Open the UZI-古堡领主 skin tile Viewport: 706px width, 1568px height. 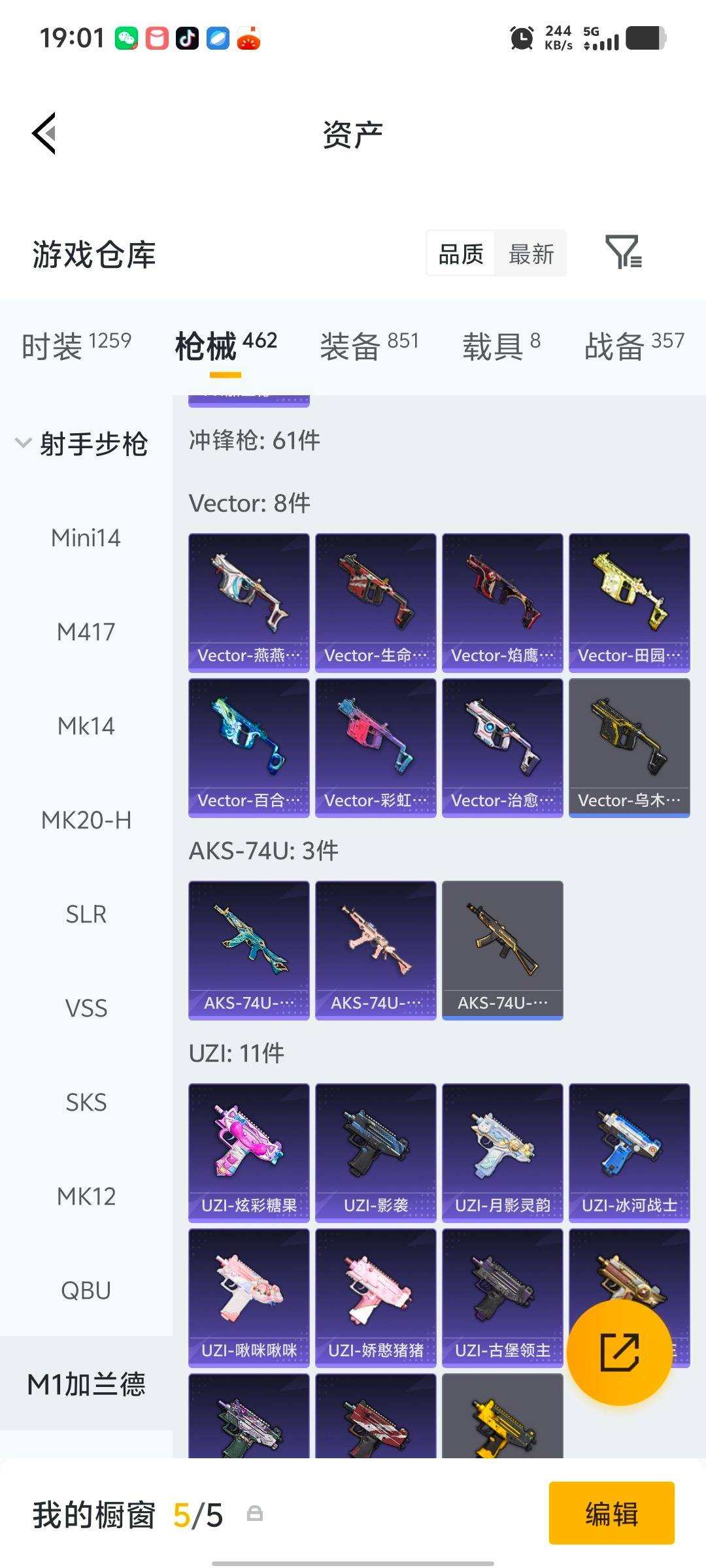pos(502,1296)
